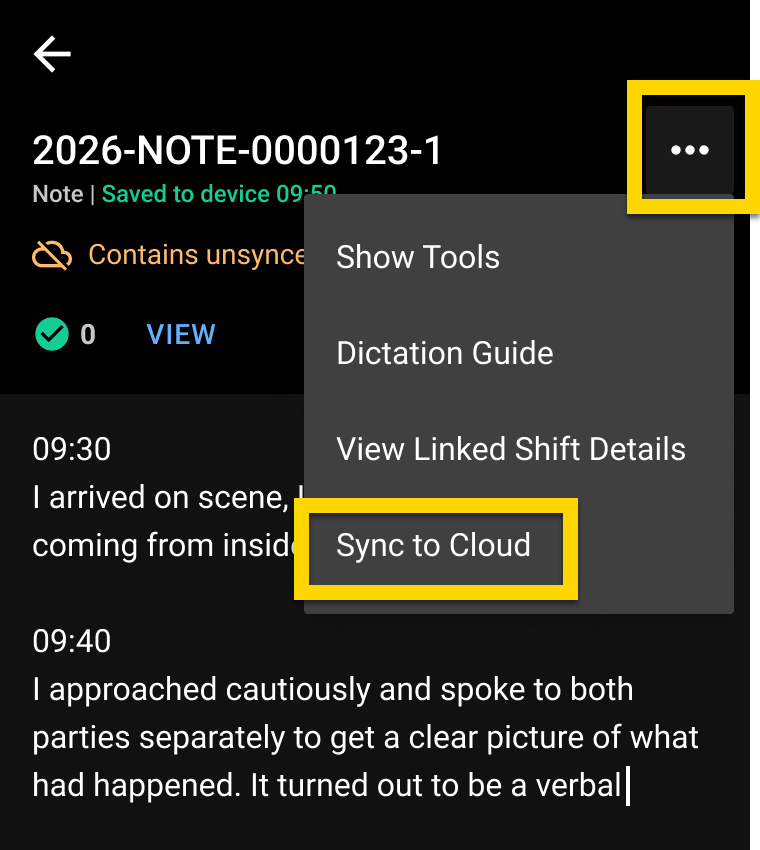Sync the note to Cloud
Screen dimensions: 760x850
(434, 545)
